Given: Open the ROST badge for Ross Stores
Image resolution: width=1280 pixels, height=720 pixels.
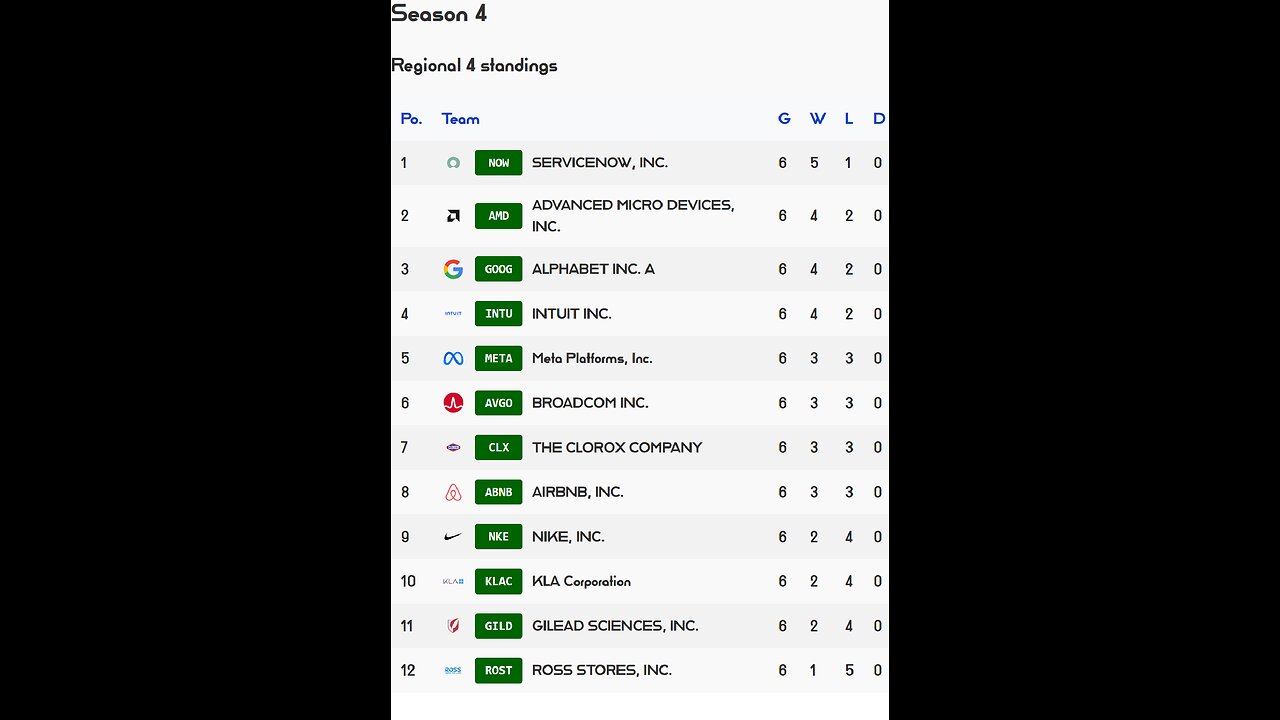Looking at the screenshot, I should pyautogui.click(x=498, y=670).
